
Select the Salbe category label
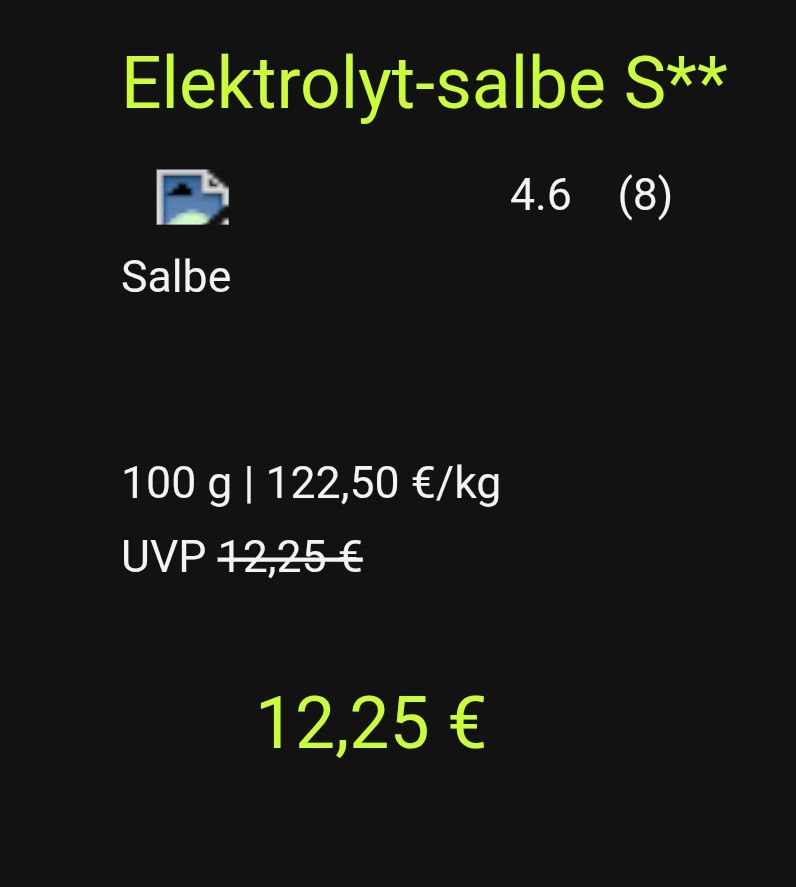[x=175, y=277]
